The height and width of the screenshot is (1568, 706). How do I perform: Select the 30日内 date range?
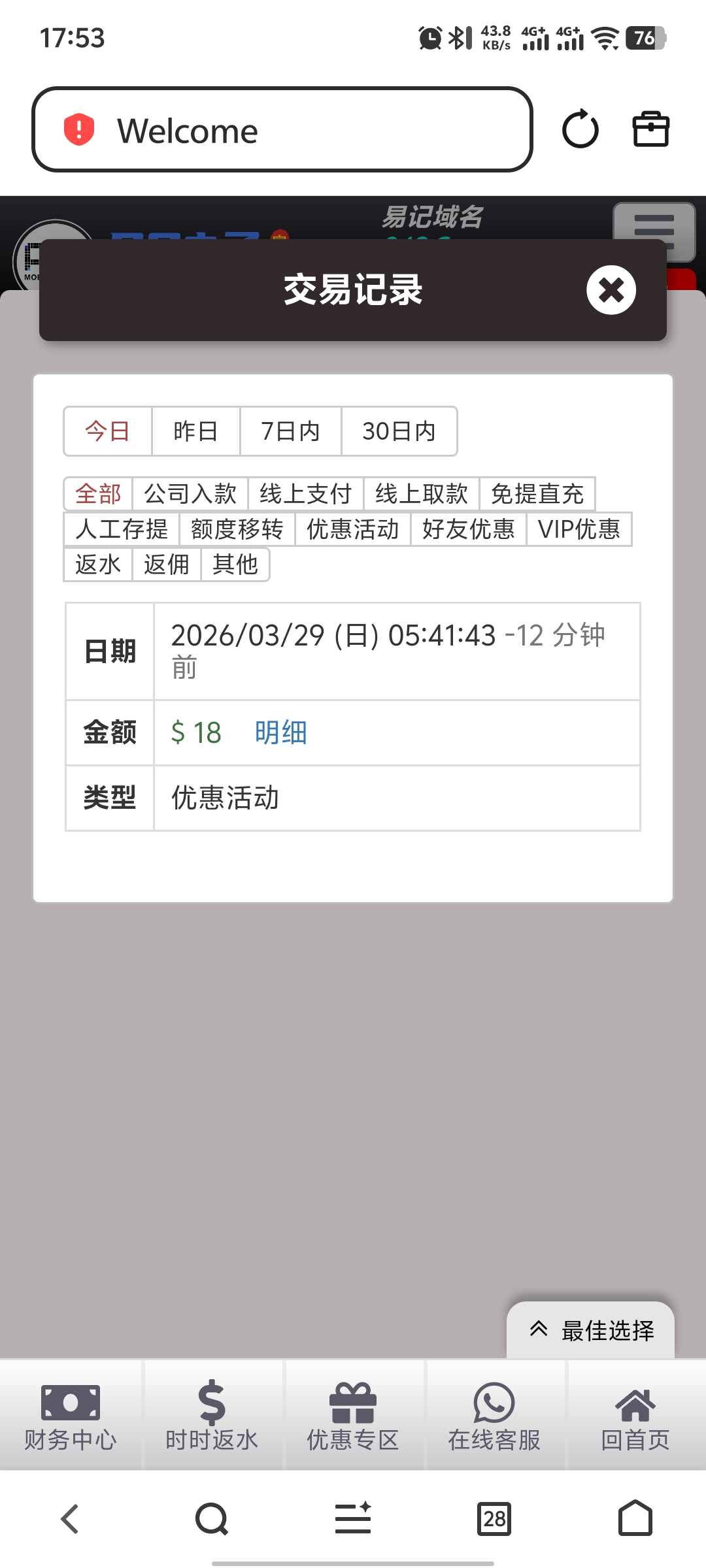399,431
